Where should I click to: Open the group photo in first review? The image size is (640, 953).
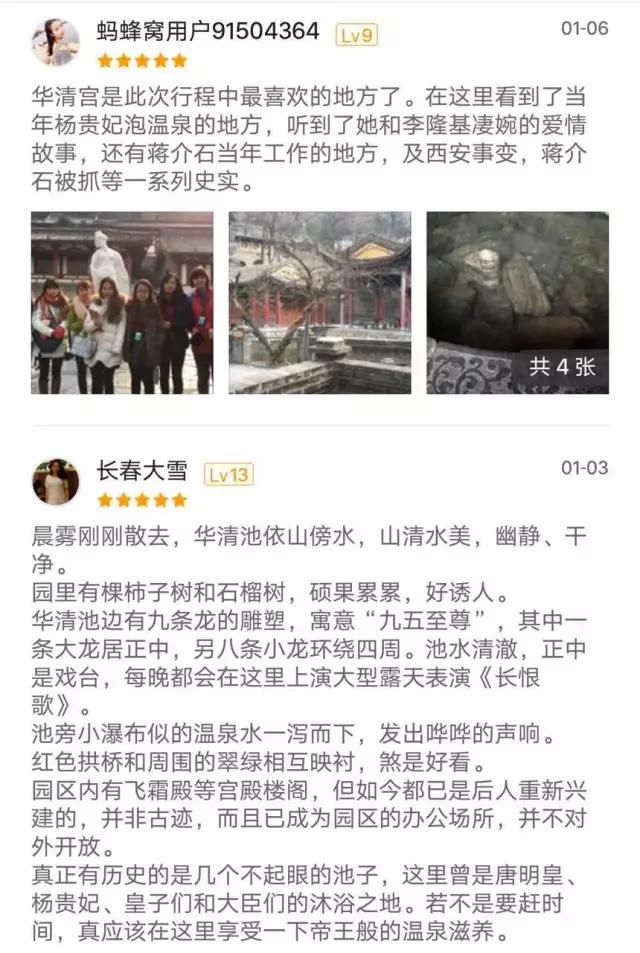[122, 302]
